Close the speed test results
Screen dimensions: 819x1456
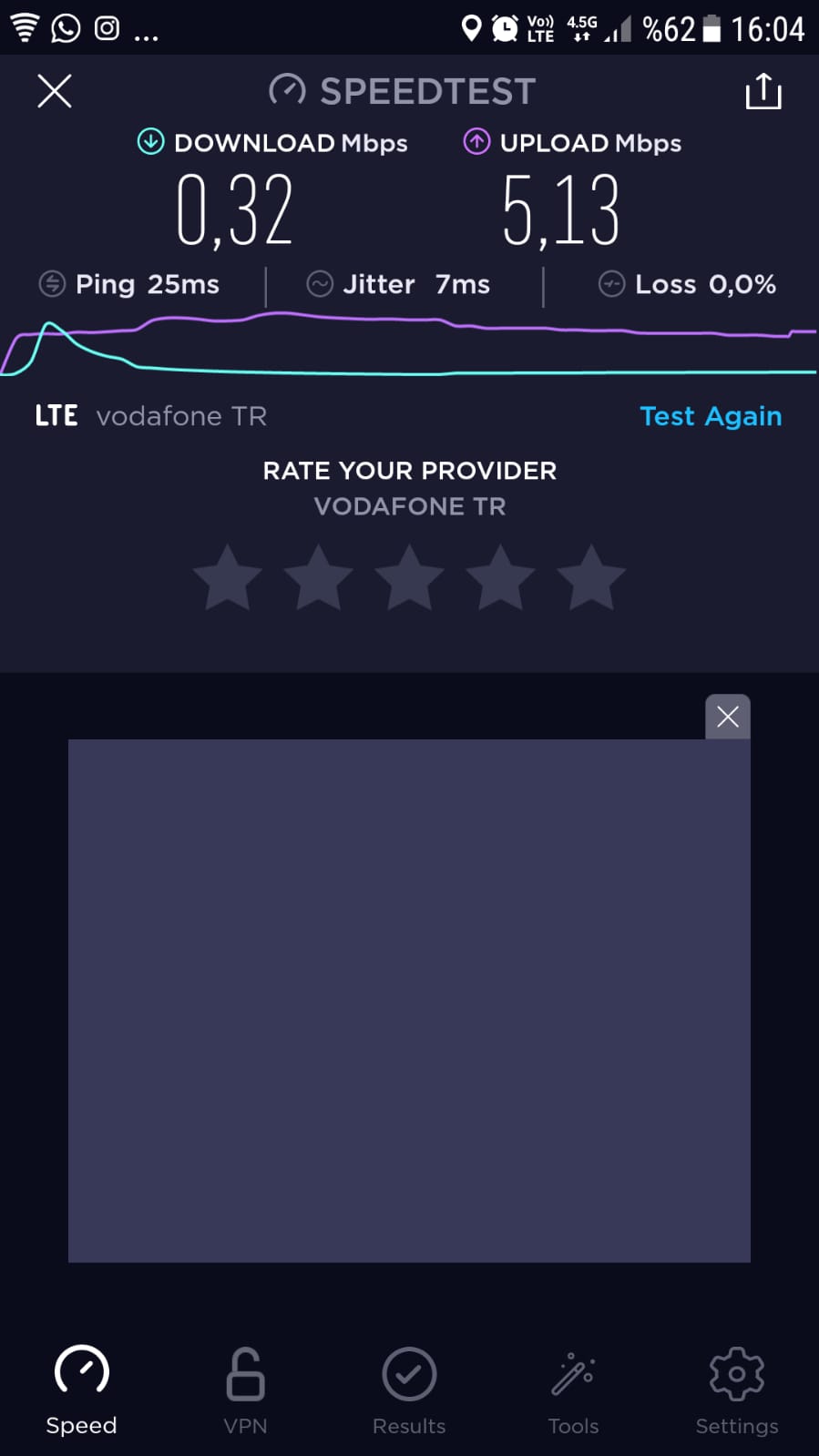(55, 91)
